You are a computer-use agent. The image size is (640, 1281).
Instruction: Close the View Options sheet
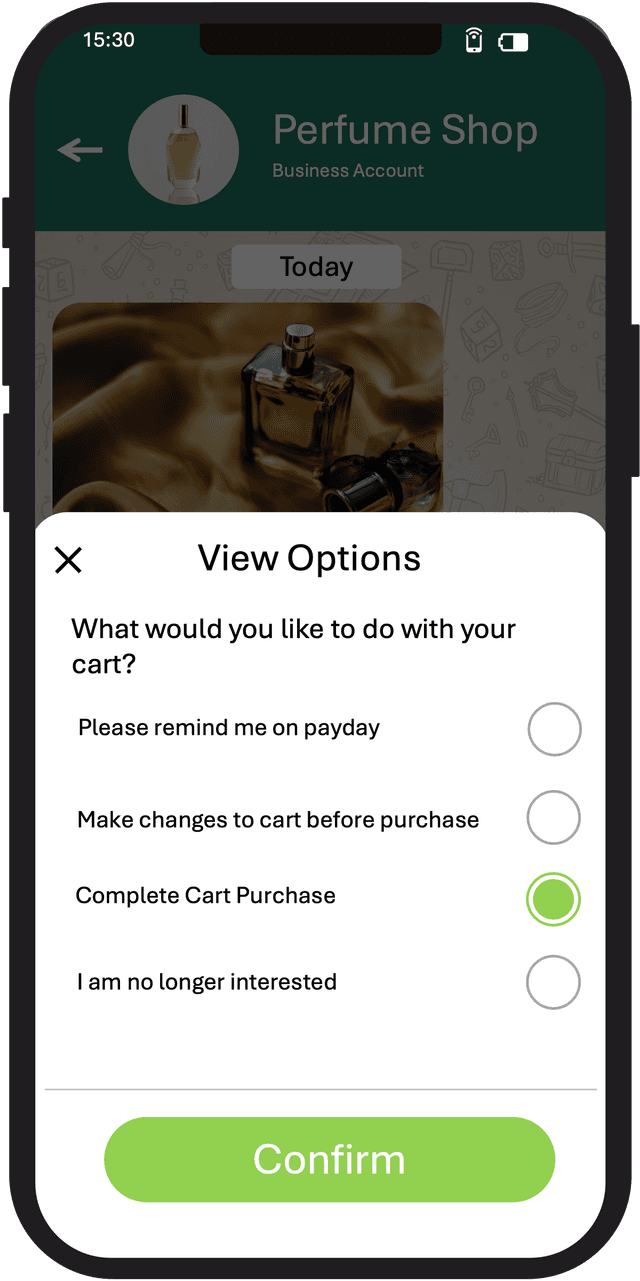point(68,560)
